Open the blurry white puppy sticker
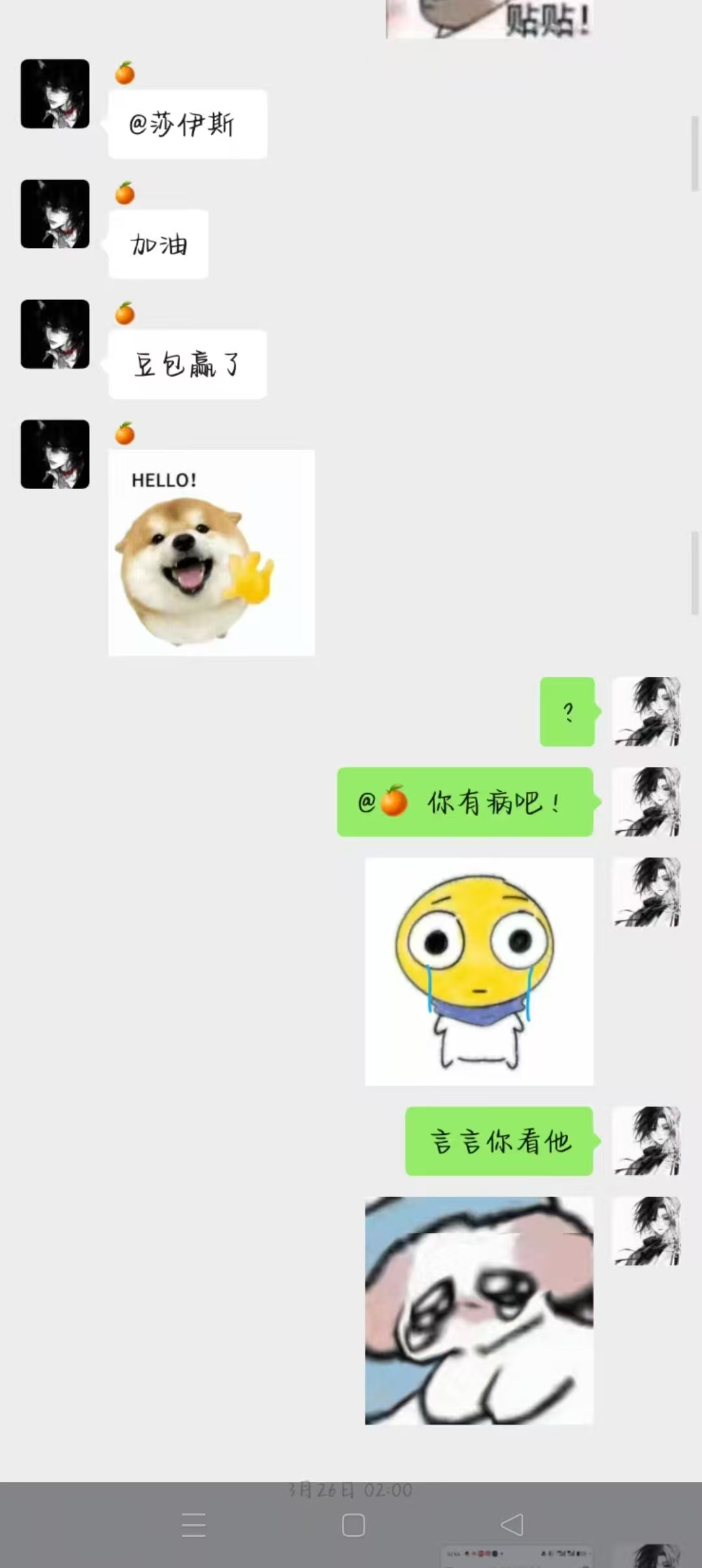Screen dimensions: 702x1568 pyautogui.click(x=479, y=1310)
